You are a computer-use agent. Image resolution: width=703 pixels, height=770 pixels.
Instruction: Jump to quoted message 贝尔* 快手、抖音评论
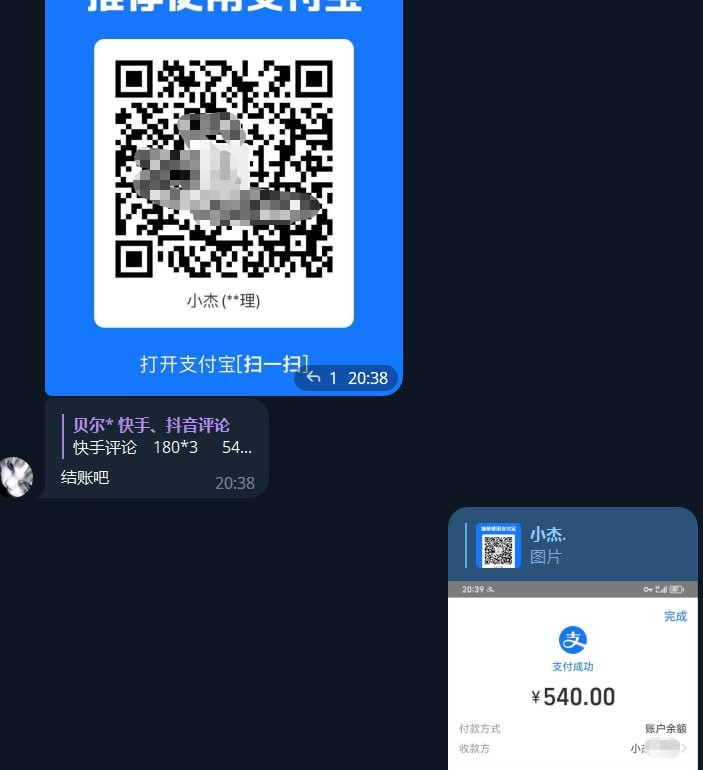[160, 436]
